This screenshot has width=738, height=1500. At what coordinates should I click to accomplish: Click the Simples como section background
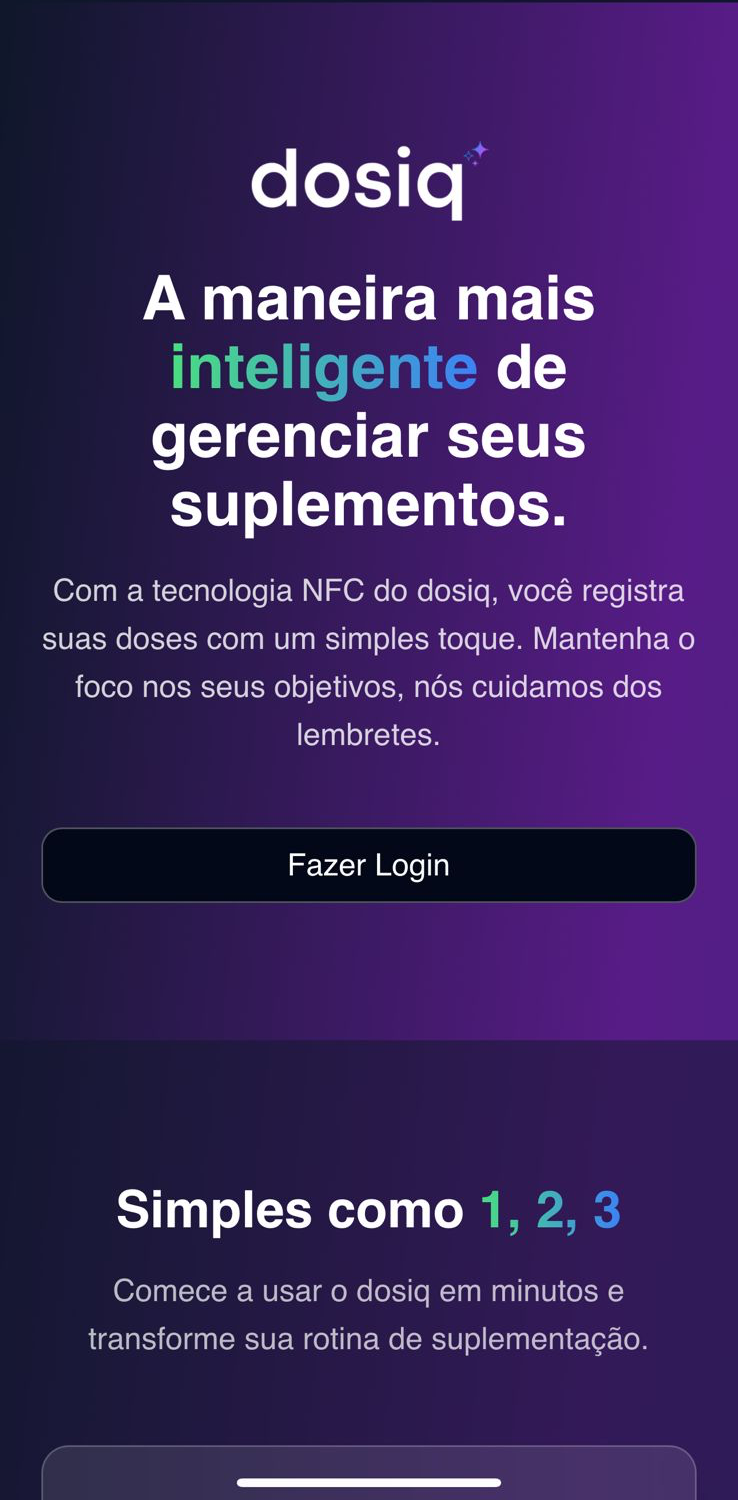(369, 1110)
